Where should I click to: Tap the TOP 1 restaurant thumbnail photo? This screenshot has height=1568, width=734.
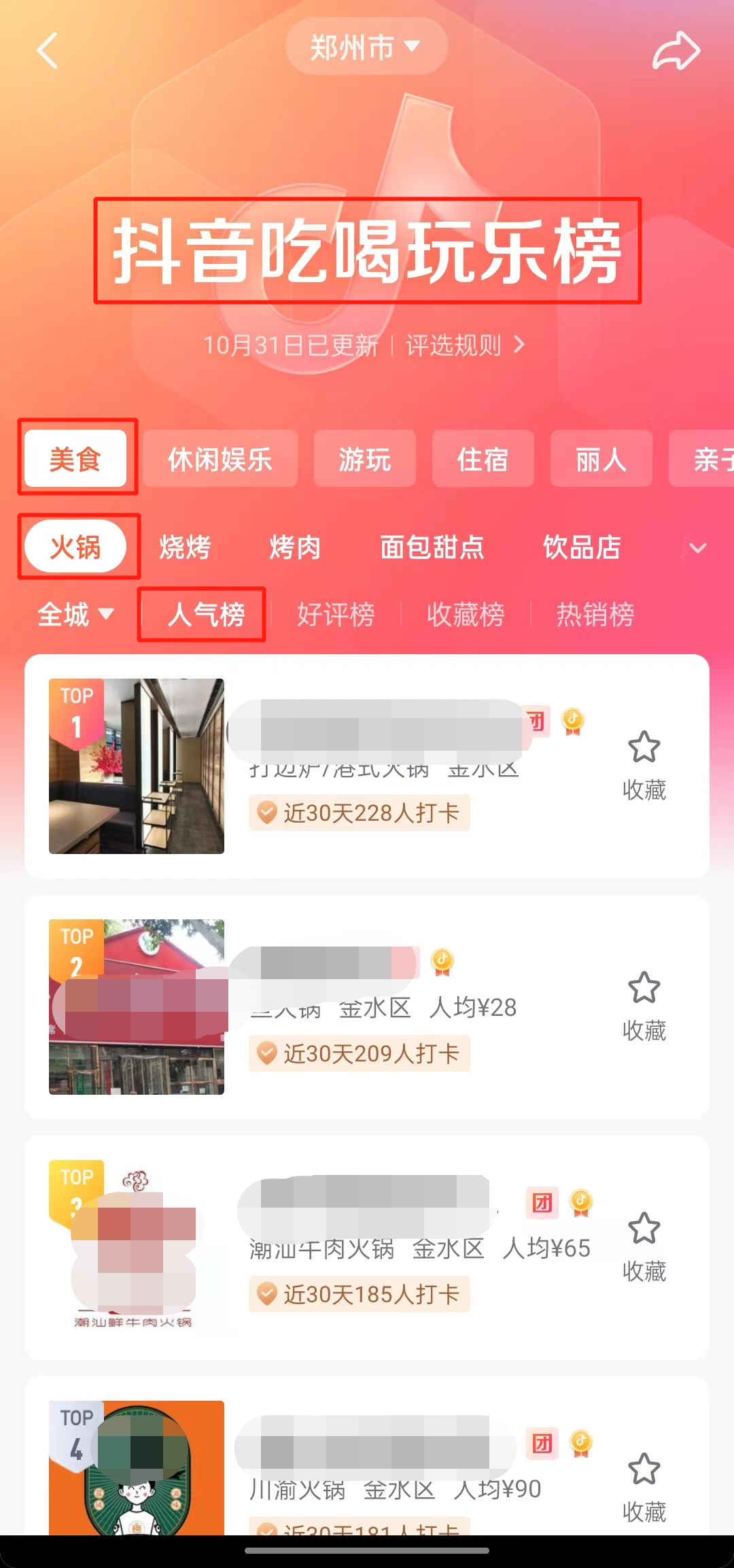point(136,766)
